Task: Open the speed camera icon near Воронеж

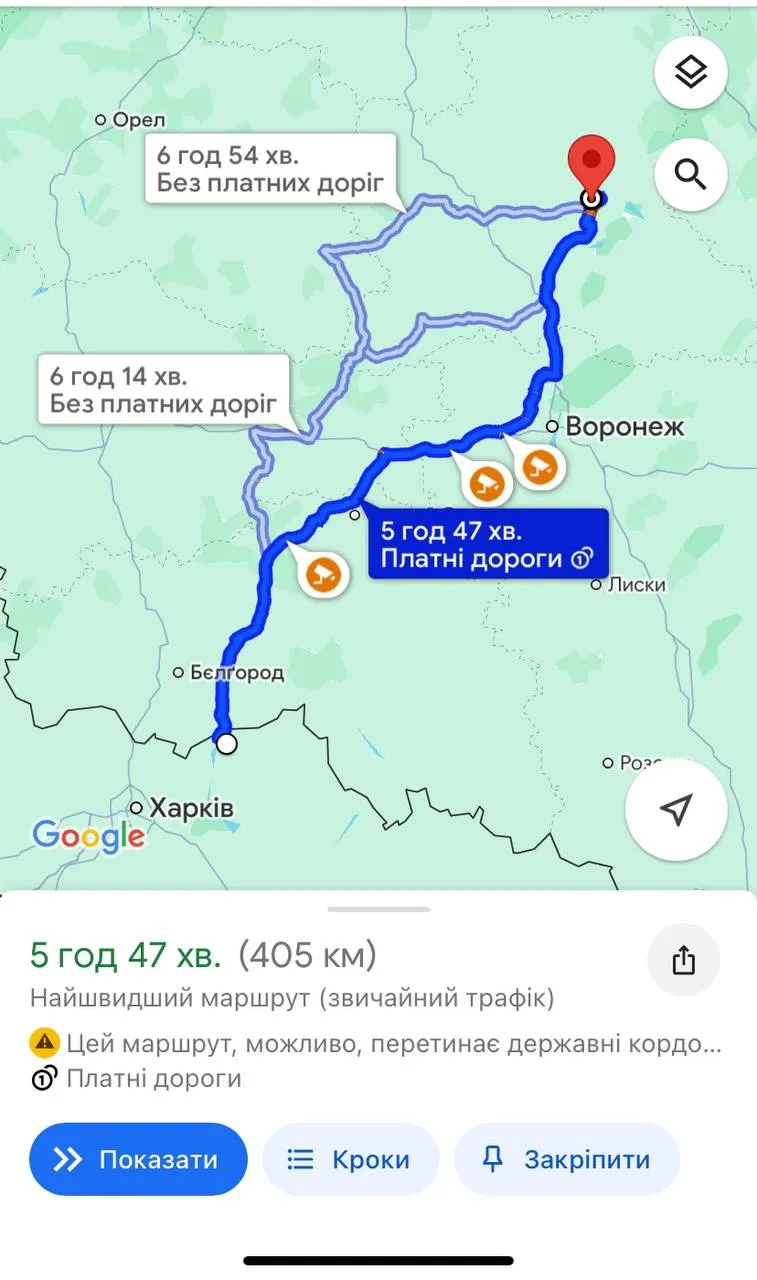Action: 540,465
